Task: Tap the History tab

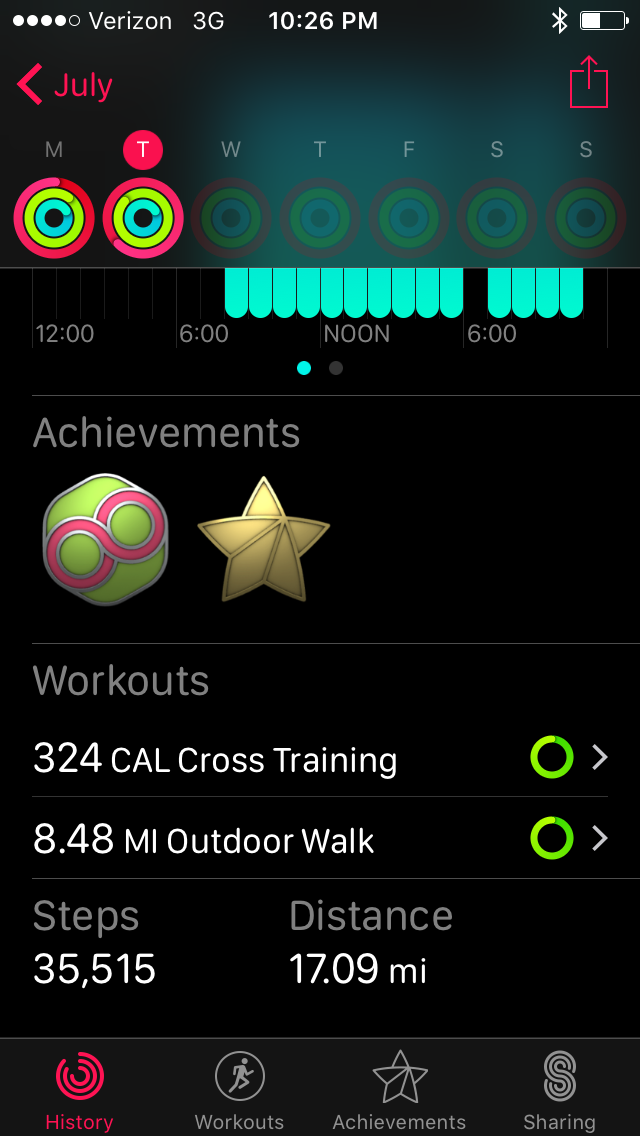Action: (x=79, y=1090)
